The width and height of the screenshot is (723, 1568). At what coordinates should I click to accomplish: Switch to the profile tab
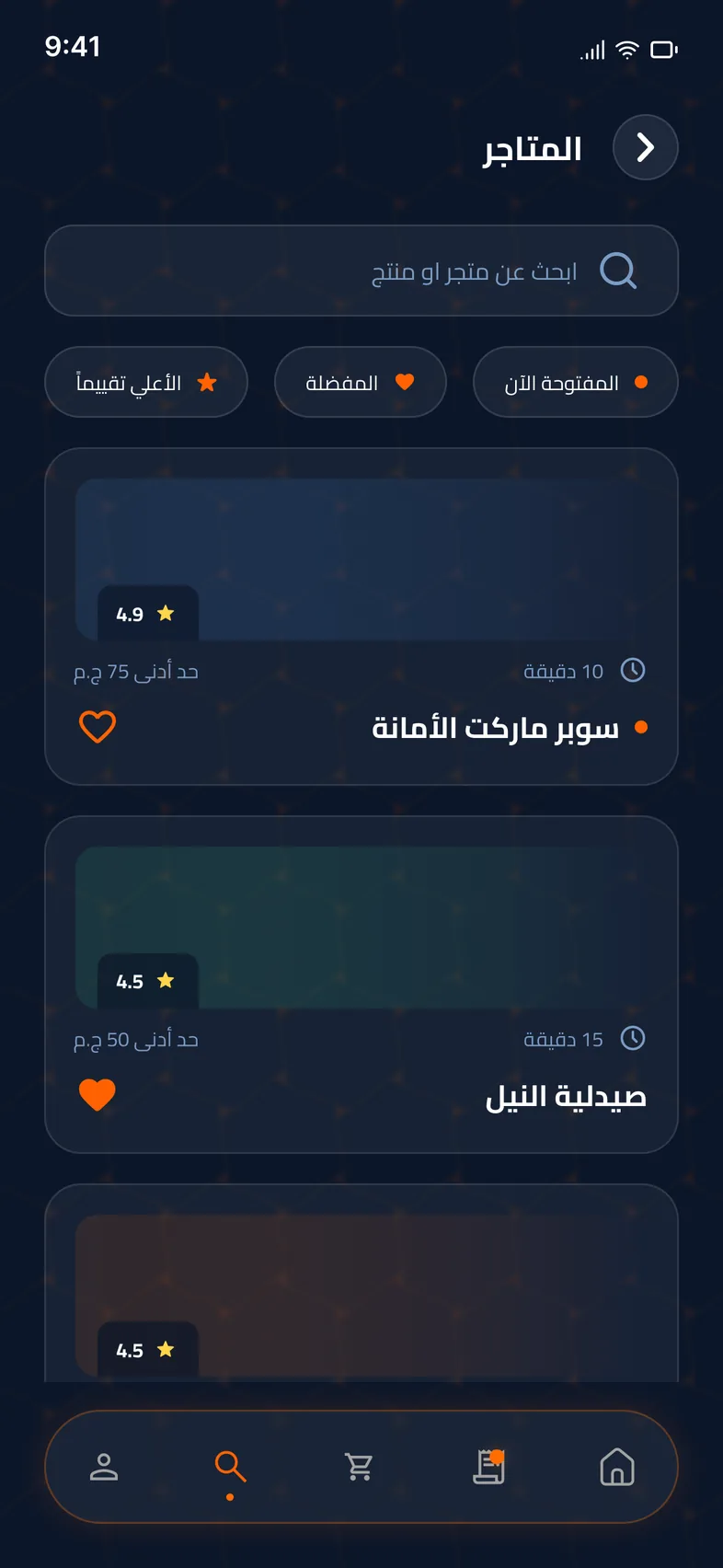[x=104, y=1467]
